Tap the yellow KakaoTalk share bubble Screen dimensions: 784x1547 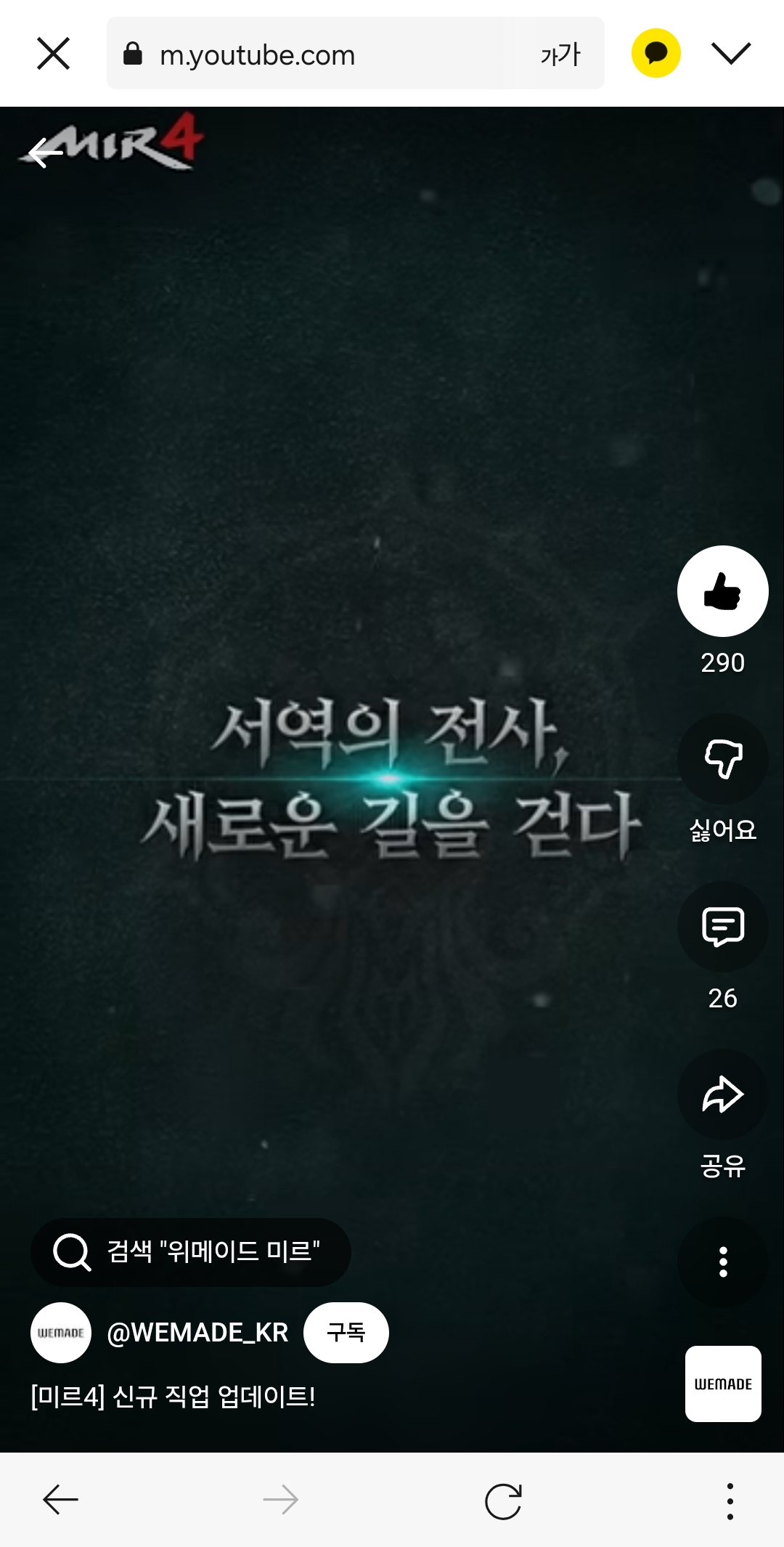656,53
